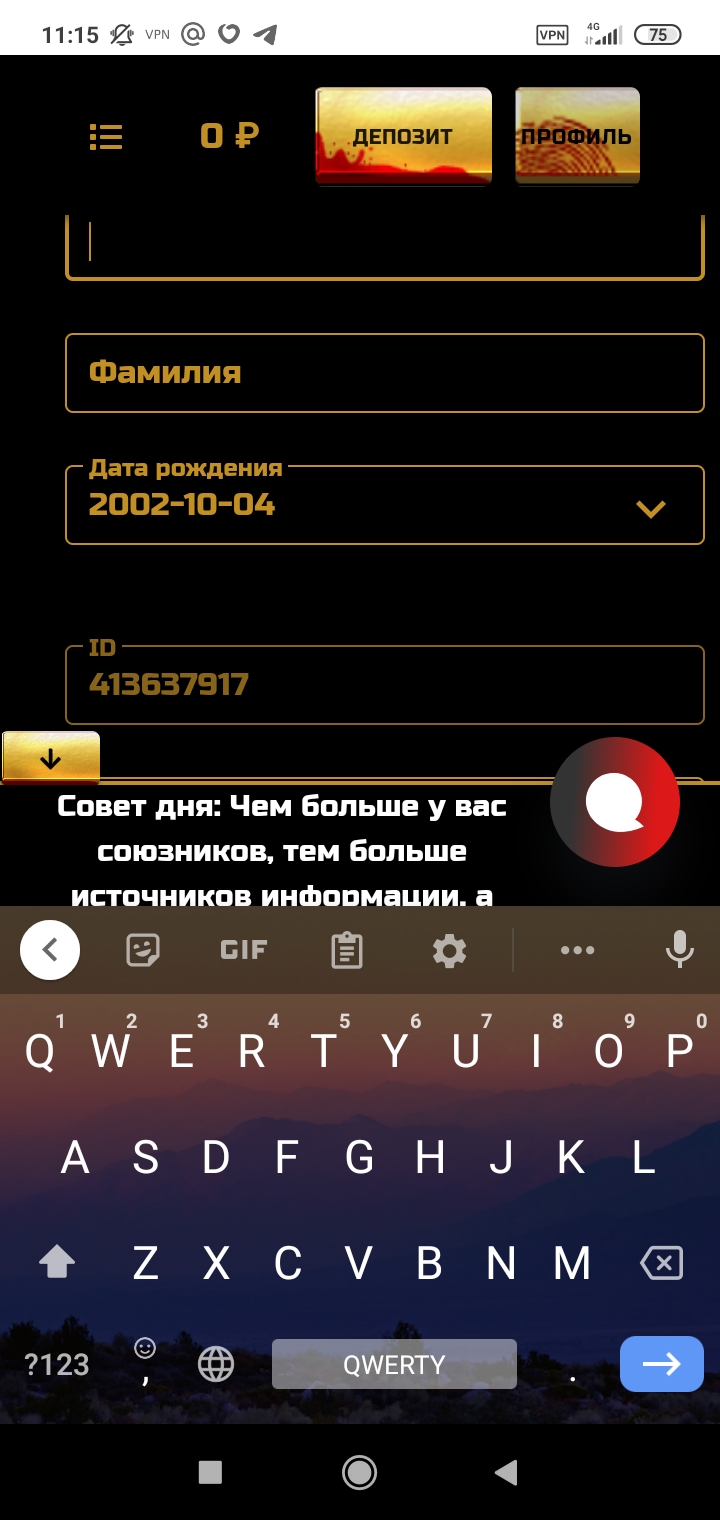Open more keyboard options with the ellipsis icon
Image resolution: width=720 pixels, height=1520 pixels.
tap(577, 949)
